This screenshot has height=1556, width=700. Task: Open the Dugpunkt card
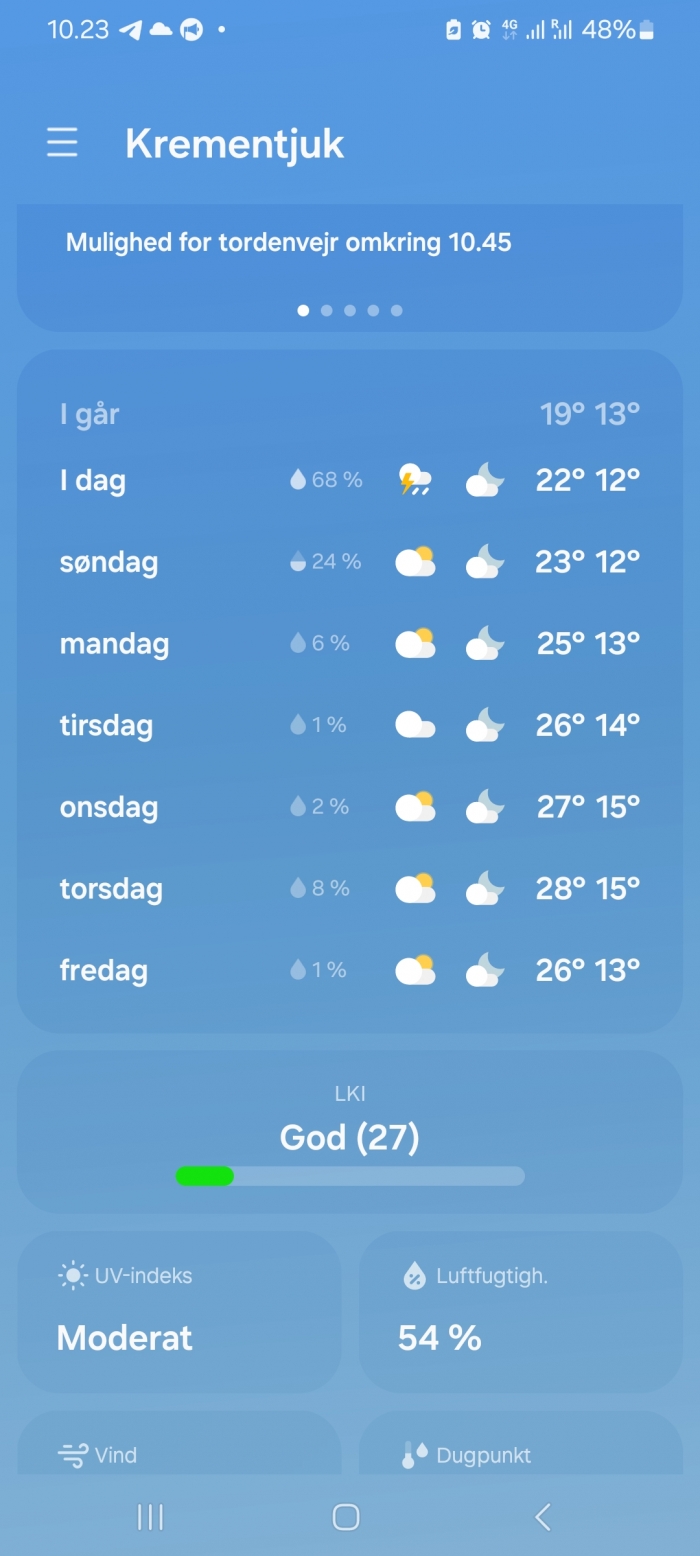pyautogui.click(x=521, y=1444)
